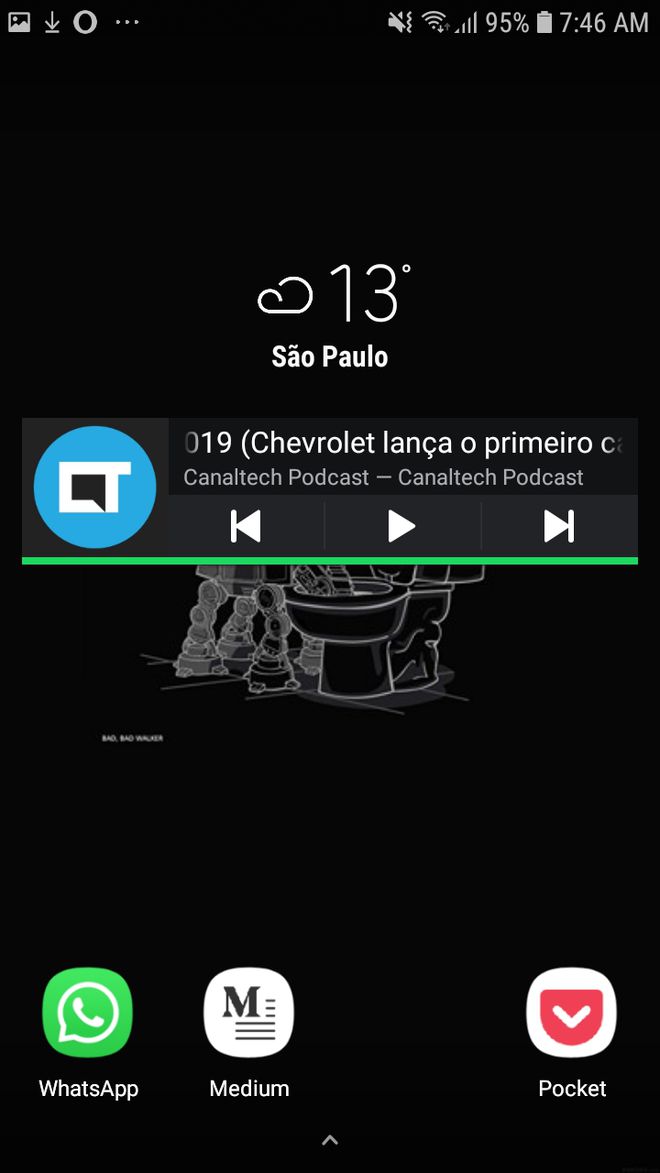The height and width of the screenshot is (1173, 660).
Task: Expand the app drawer arrow
Action: 330,1140
